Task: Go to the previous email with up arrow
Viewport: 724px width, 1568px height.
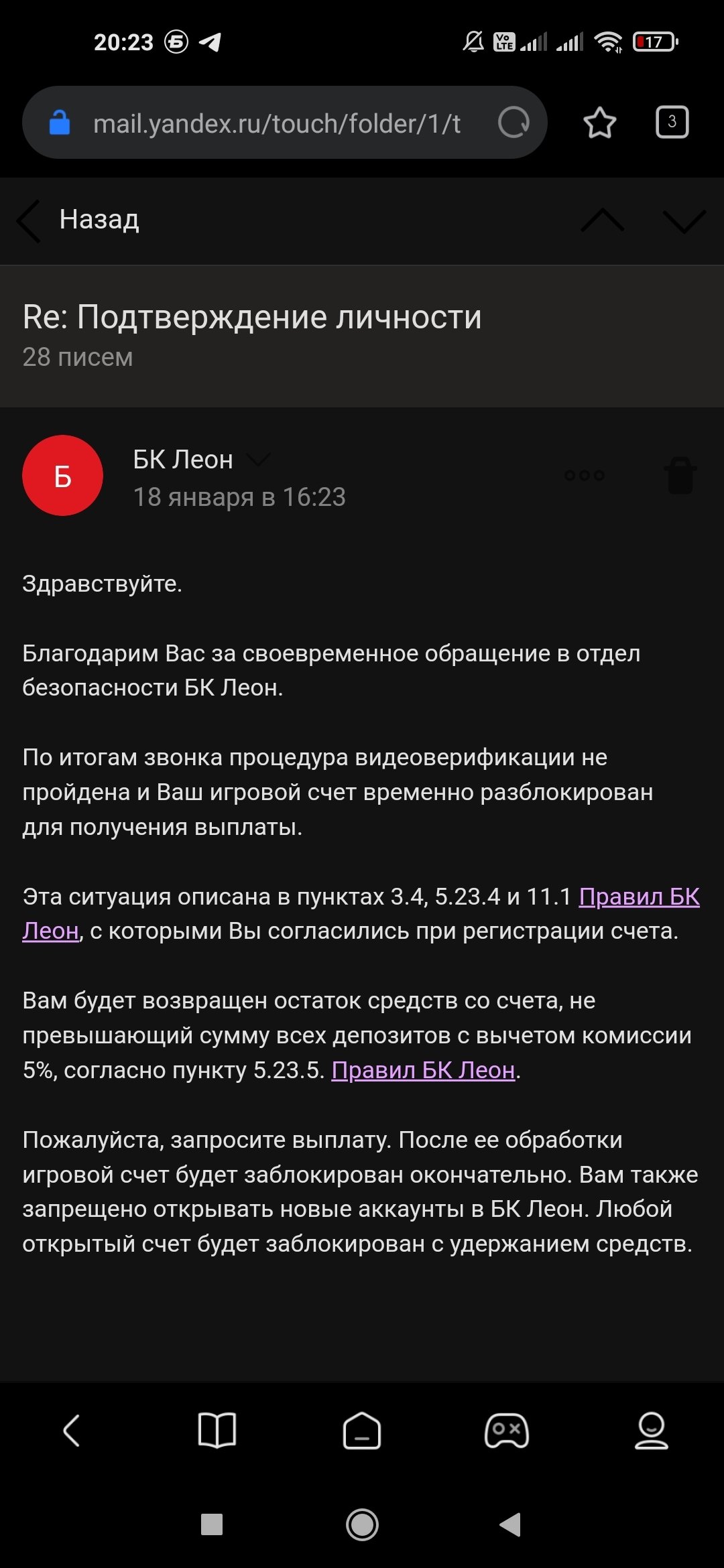Action: pos(602,220)
